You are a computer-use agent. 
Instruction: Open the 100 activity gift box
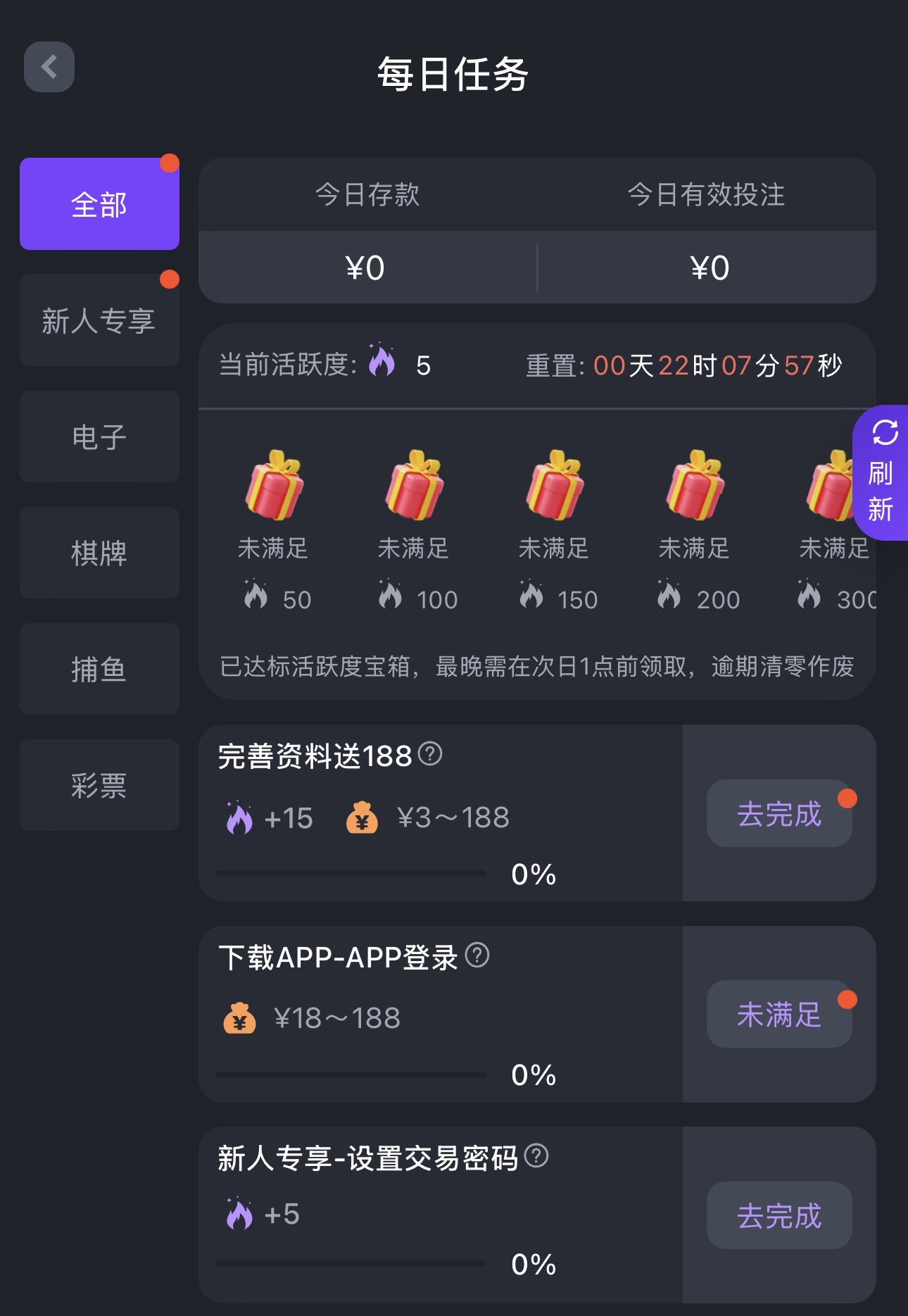pyautogui.click(x=414, y=486)
